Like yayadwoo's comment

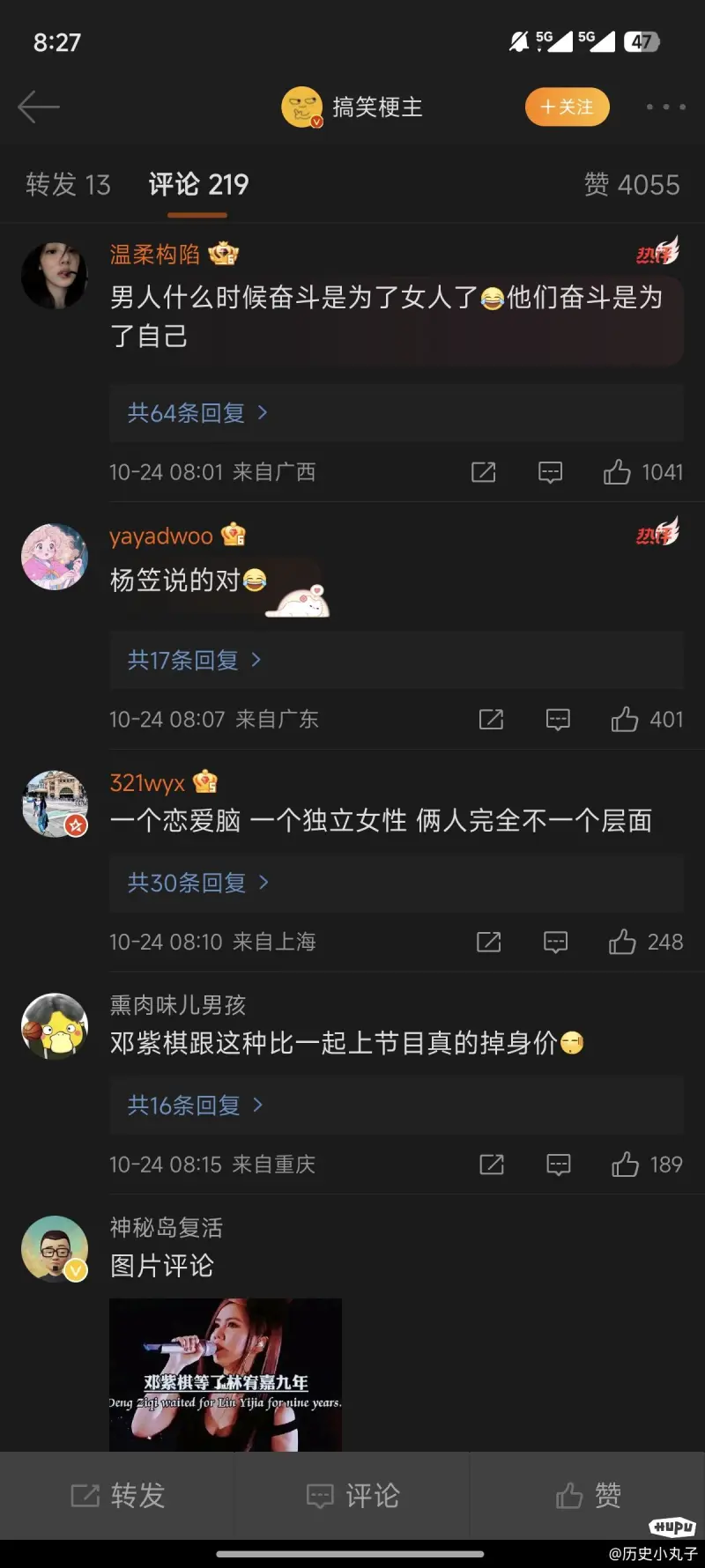[647, 720]
